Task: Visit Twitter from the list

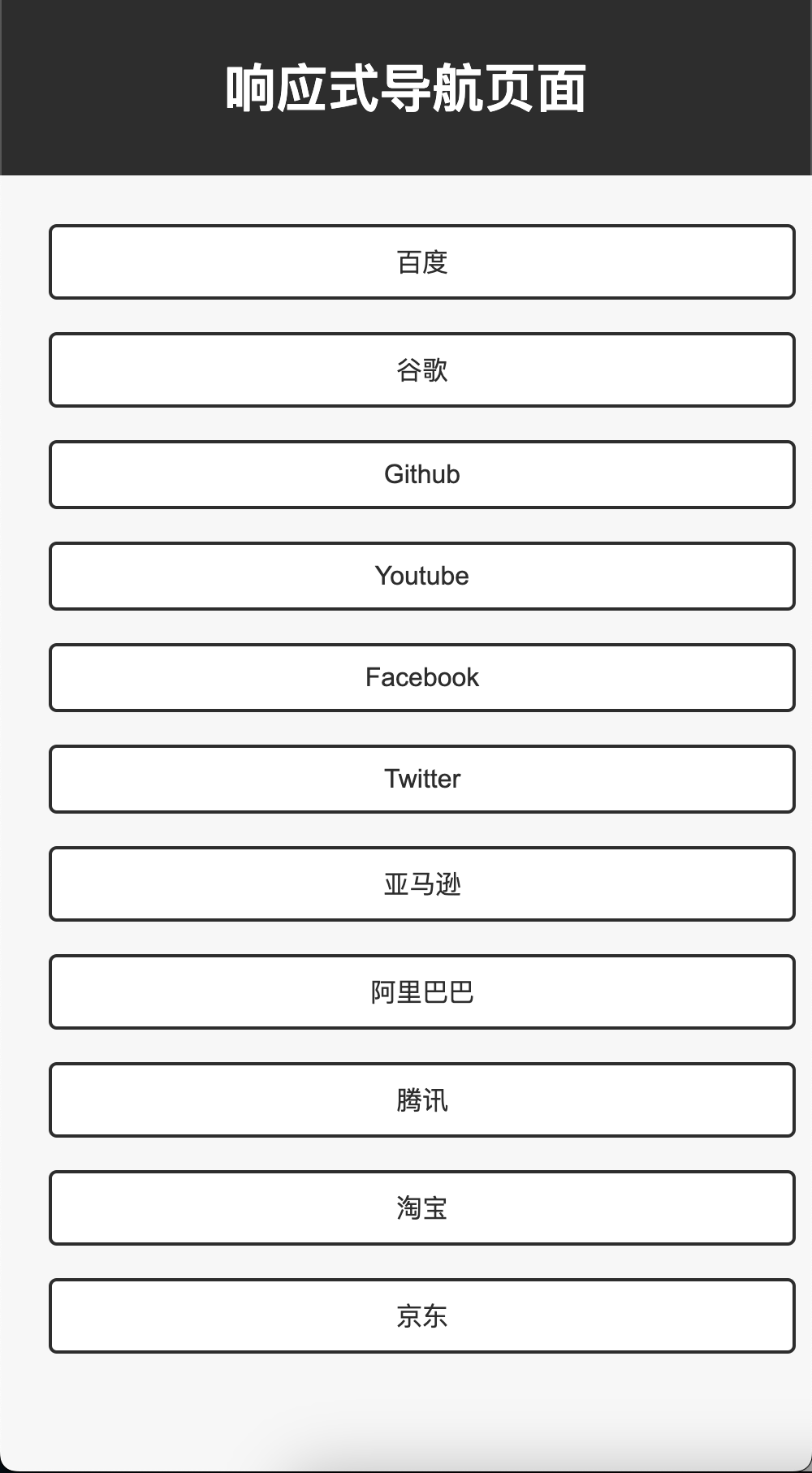Action: (x=421, y=780)
